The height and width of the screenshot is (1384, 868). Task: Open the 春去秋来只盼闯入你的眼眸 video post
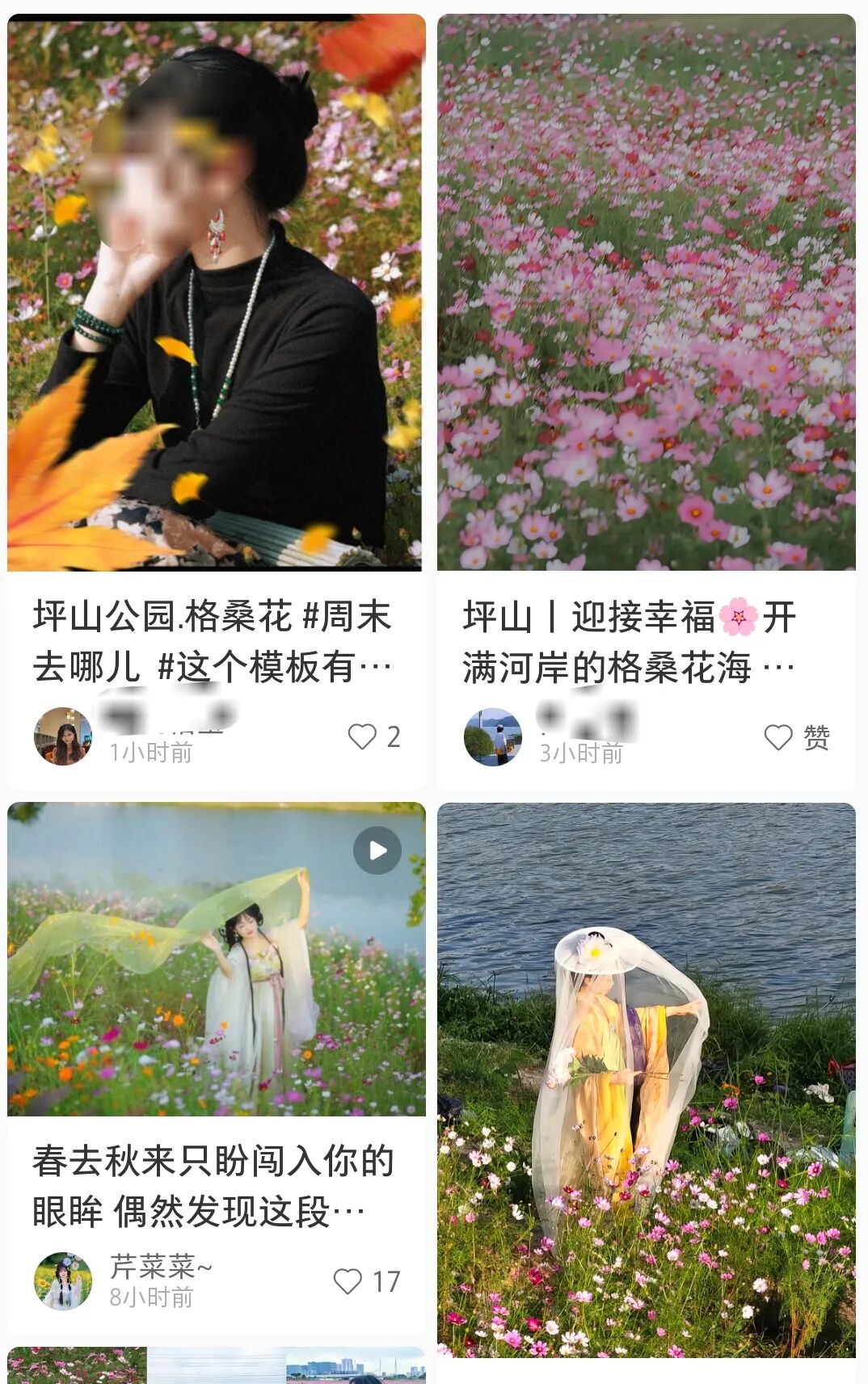click(x=216, y=959)
